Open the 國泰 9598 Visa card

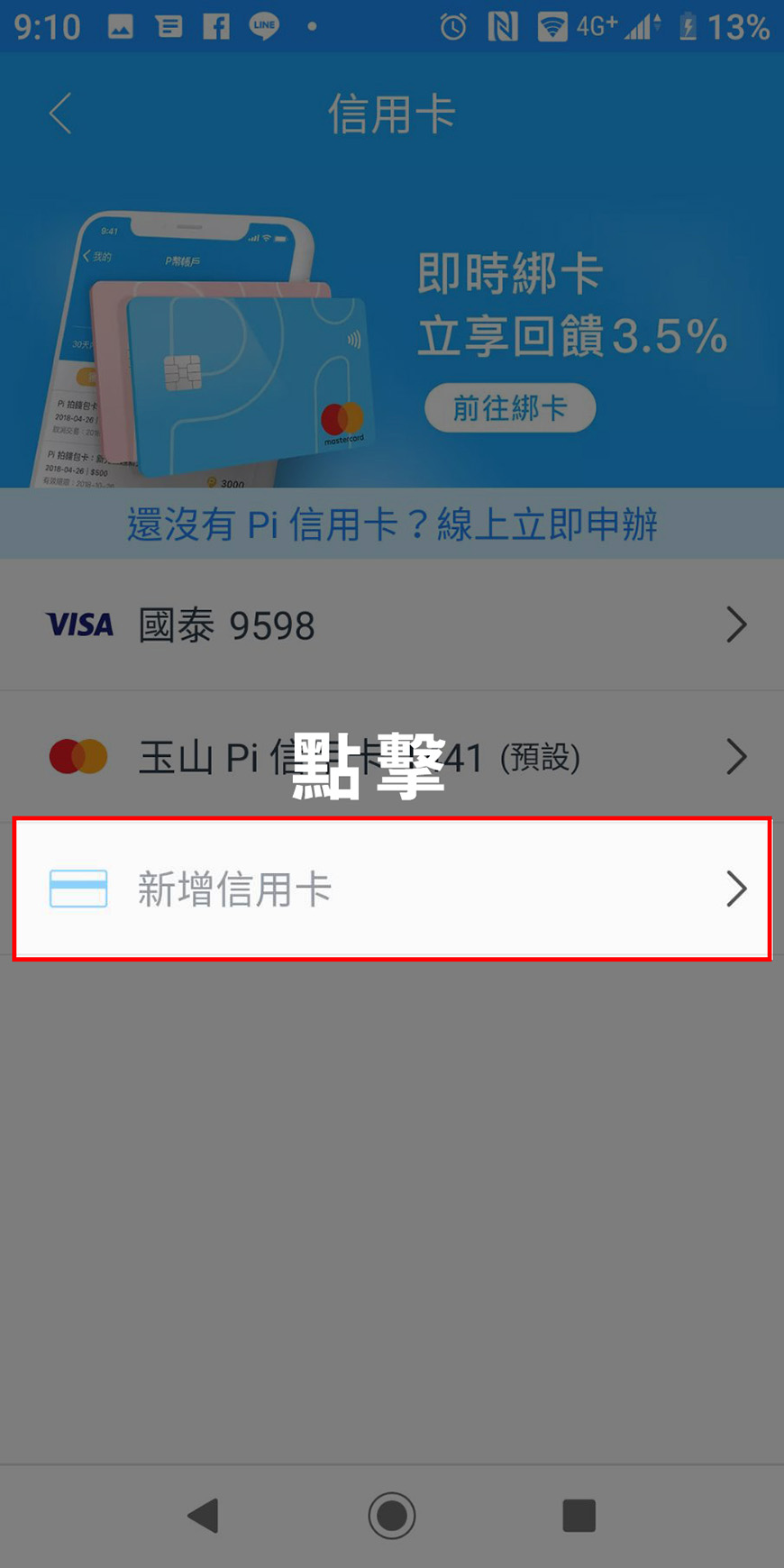pos(392,625)
